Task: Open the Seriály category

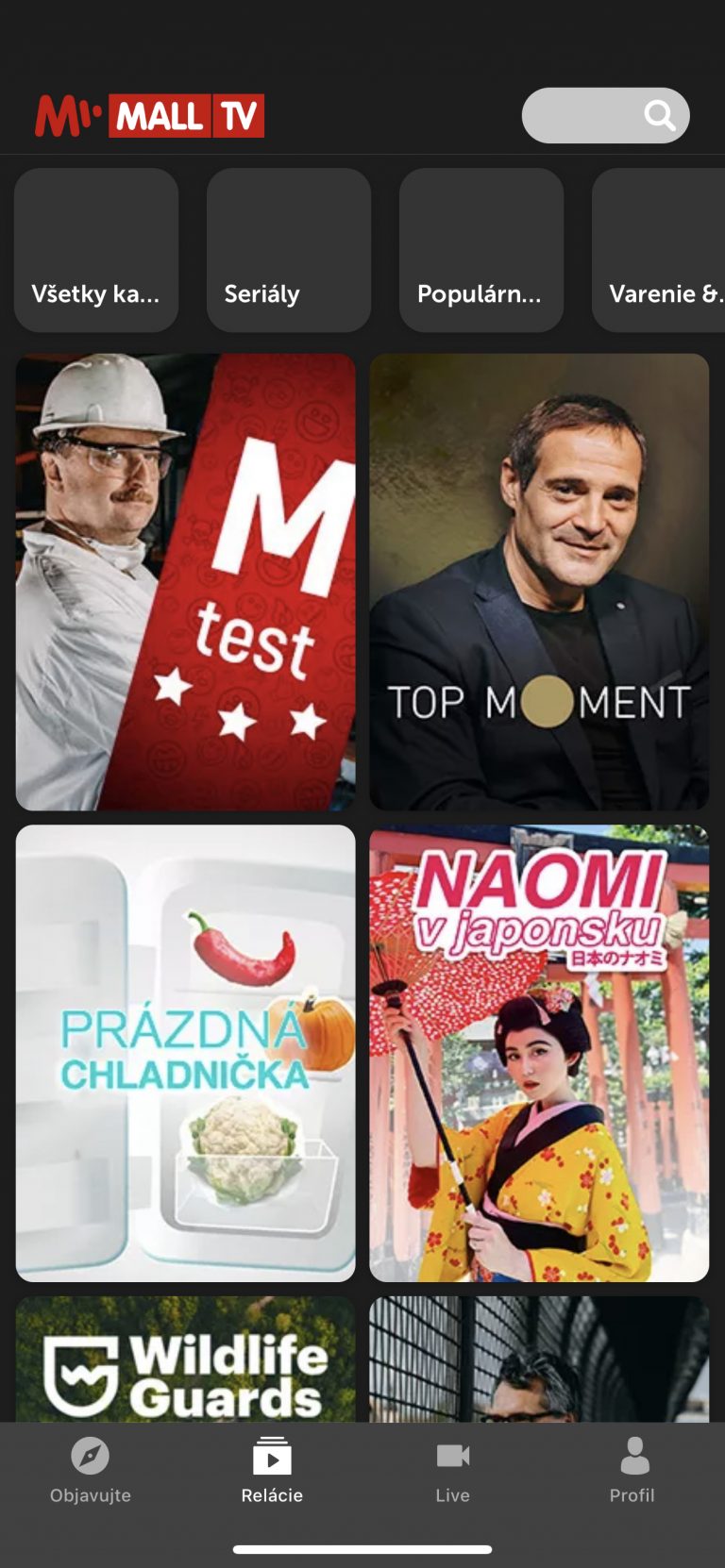Action: pyautogui.click(x=289, y=250)
